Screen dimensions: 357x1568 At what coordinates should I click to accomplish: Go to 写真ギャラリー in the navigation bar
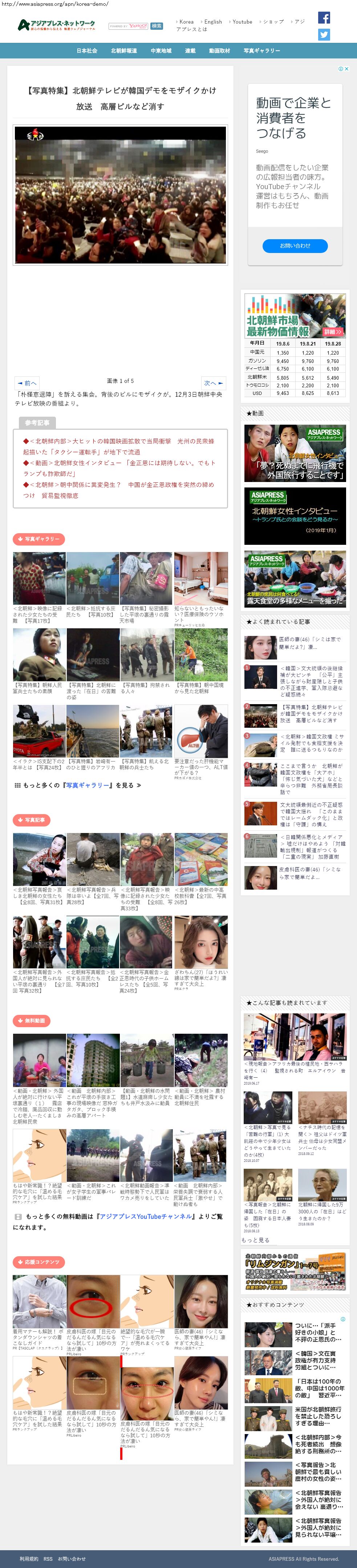tap(262, 51)
